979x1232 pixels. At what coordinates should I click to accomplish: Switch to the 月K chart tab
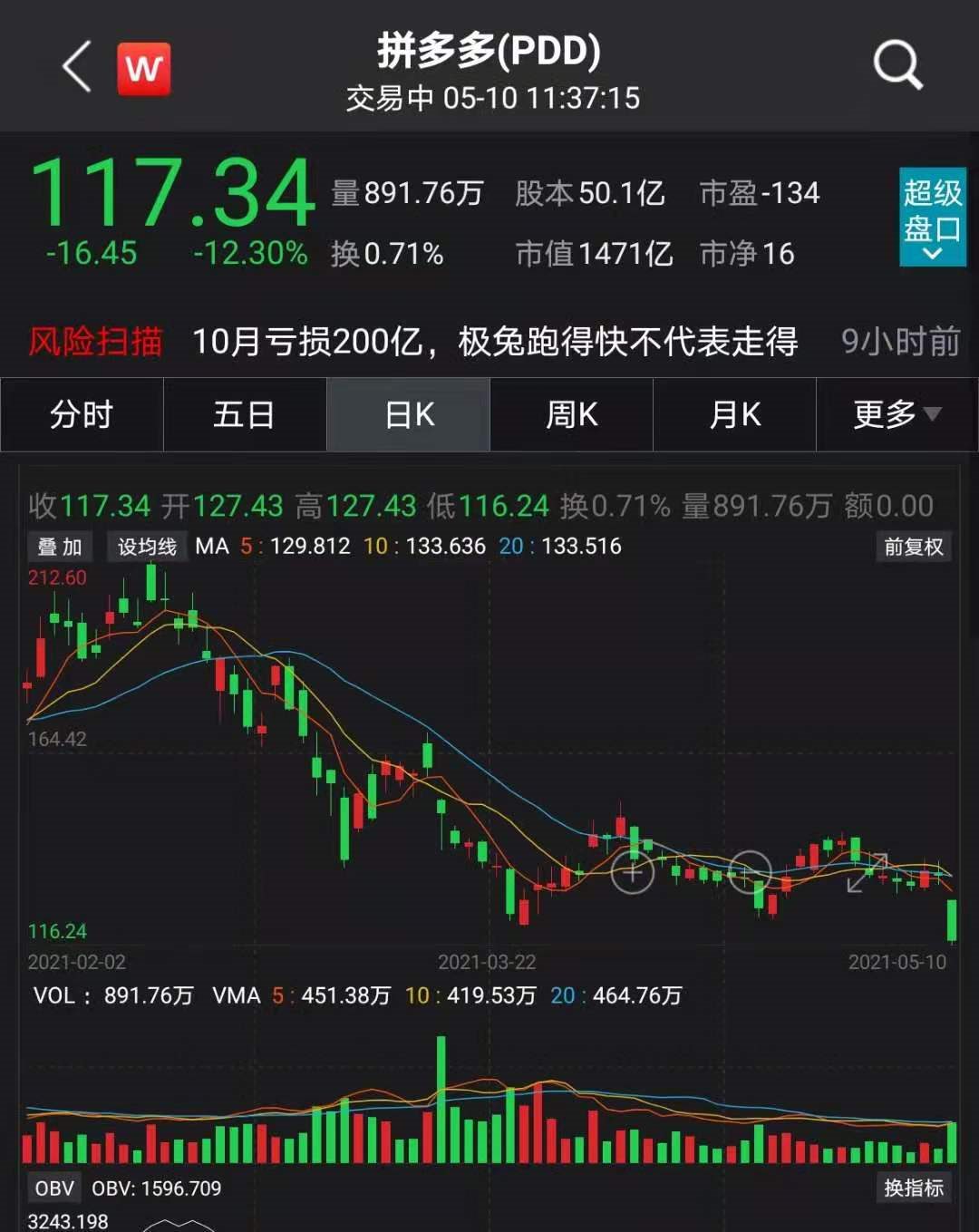735,415
